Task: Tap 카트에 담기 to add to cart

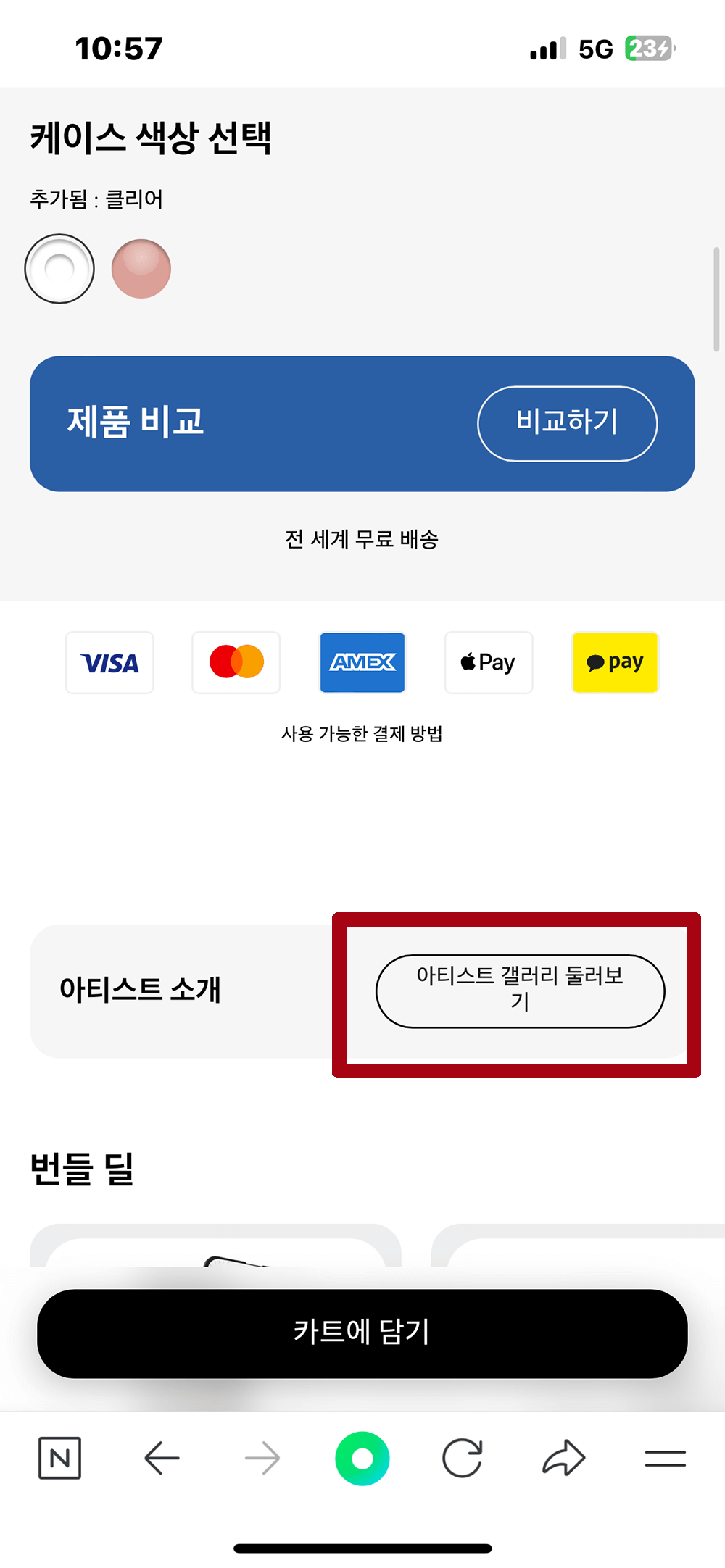Action: [362, 1333]
